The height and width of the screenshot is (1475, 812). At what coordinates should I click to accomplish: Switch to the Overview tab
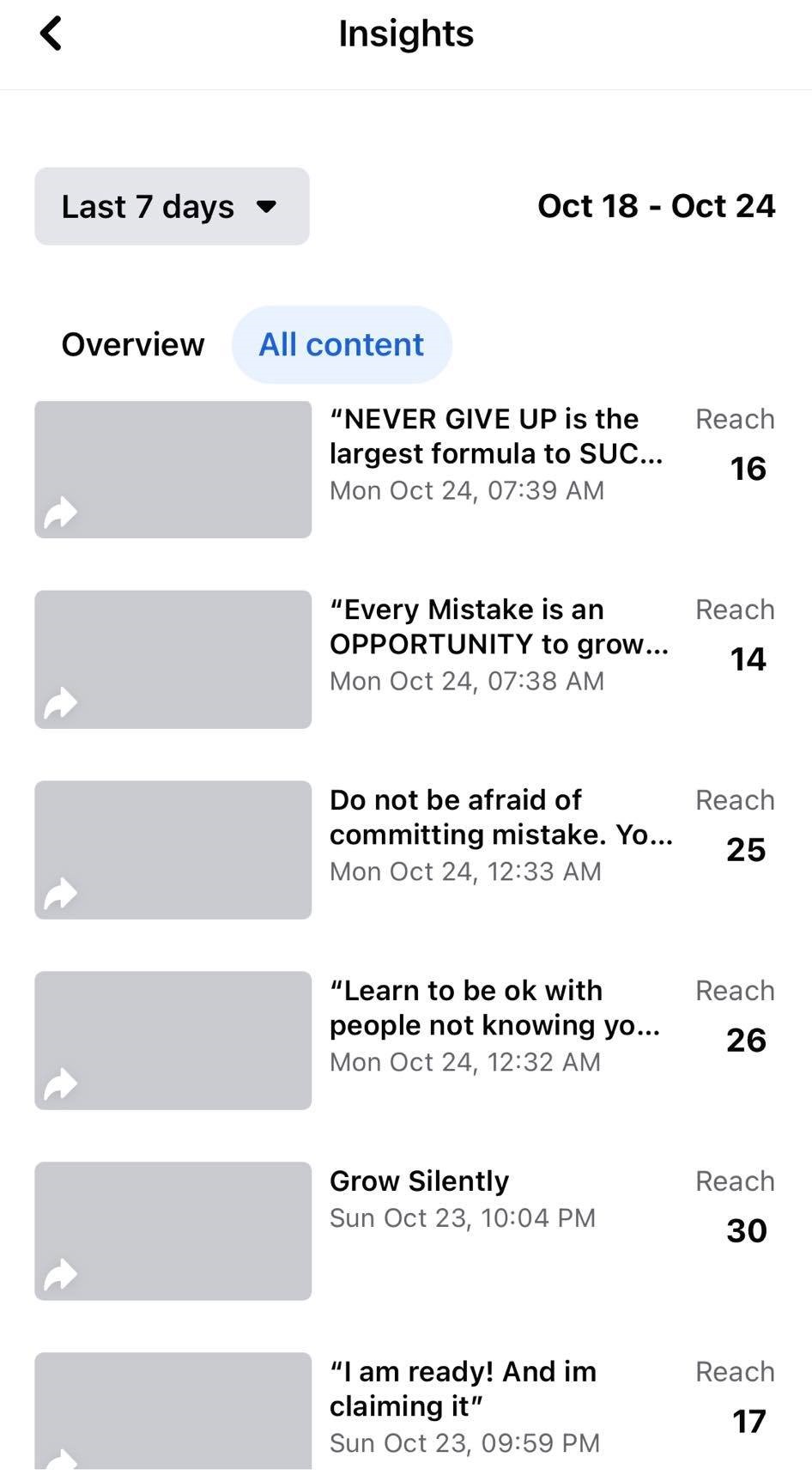133,344
